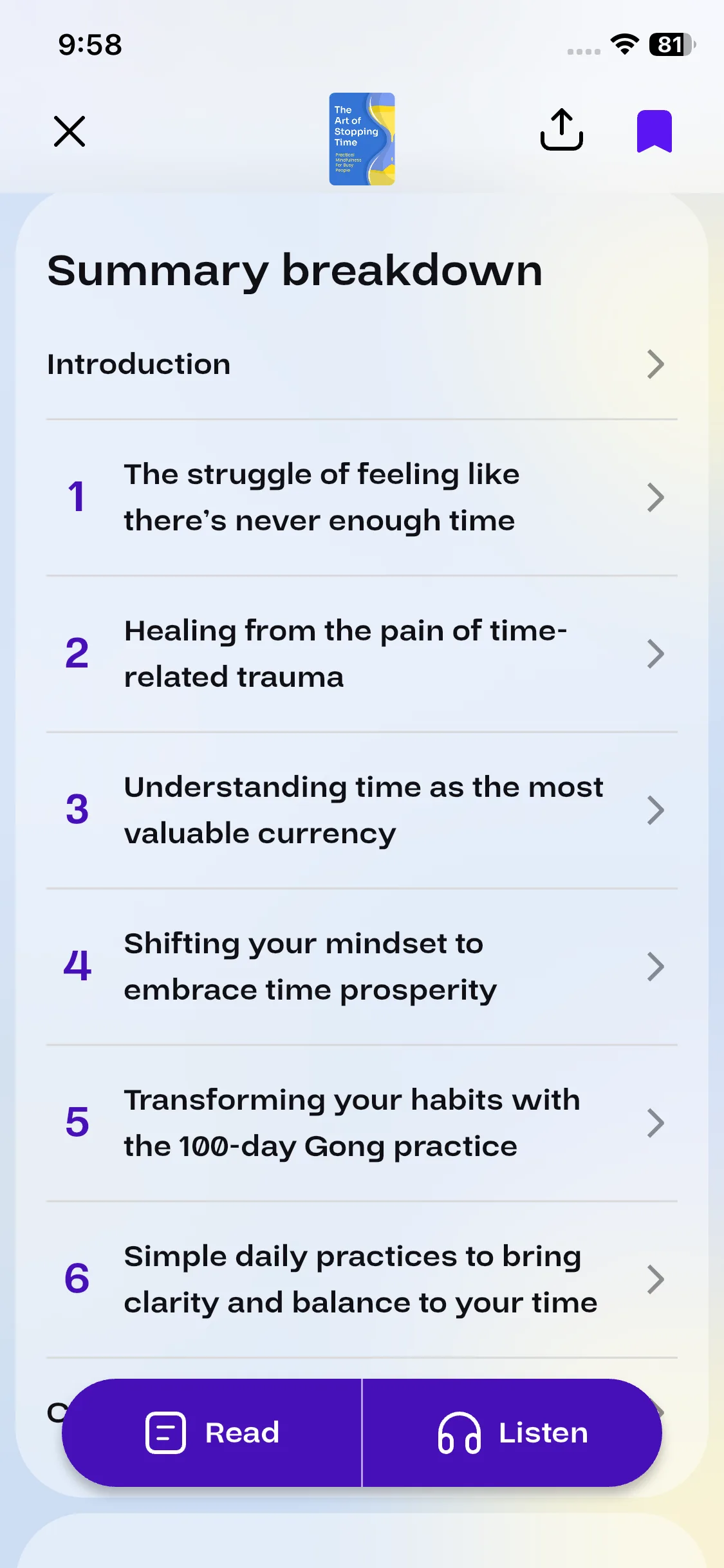This screenshot has height=1568, width=724.
Task: Share this book summary
Action: pyautogui.click(x=561, y=130)
